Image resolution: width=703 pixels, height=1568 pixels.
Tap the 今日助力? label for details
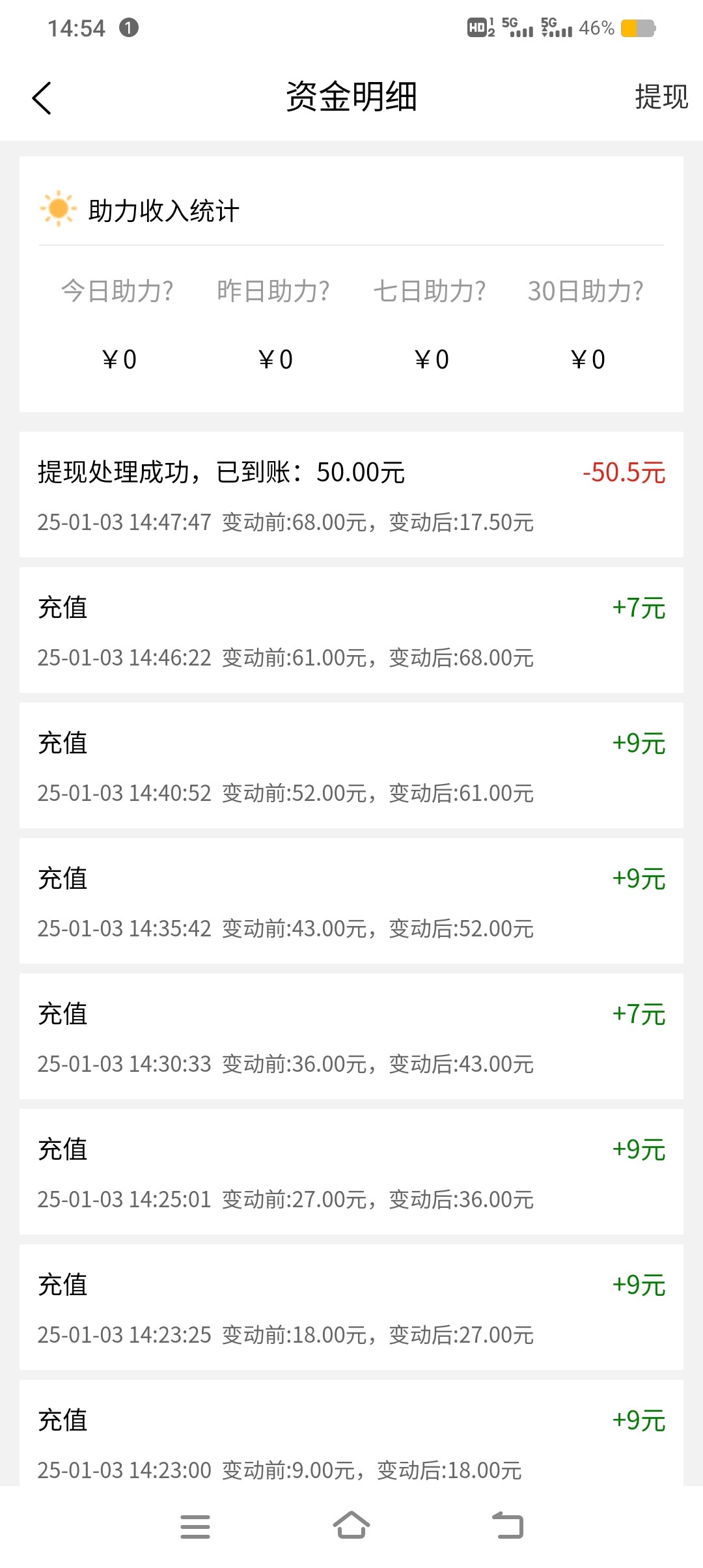(117, 291)
